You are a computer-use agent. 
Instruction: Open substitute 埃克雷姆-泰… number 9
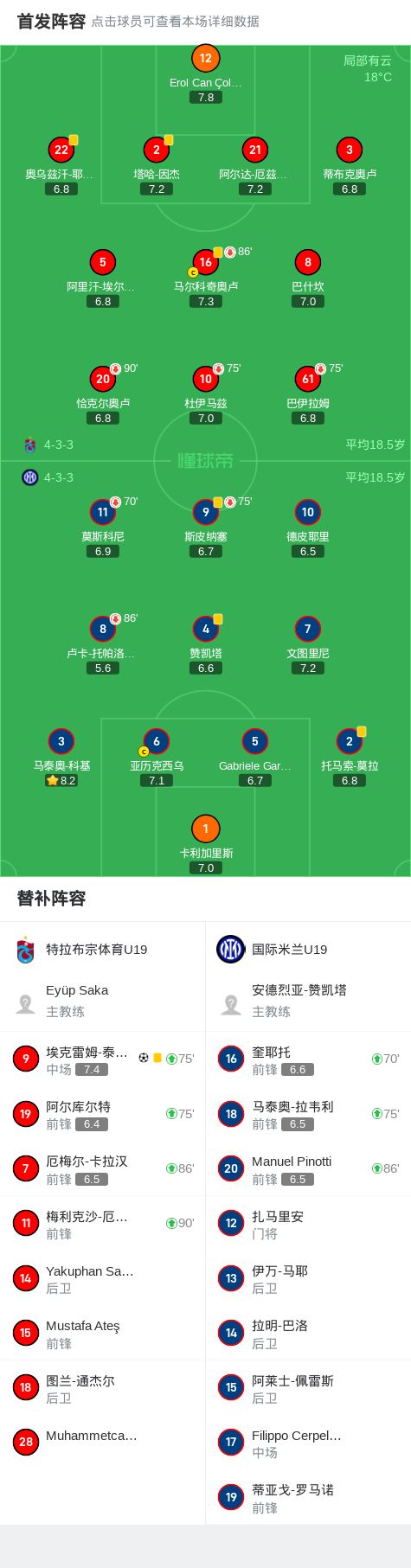(102, 1059)
